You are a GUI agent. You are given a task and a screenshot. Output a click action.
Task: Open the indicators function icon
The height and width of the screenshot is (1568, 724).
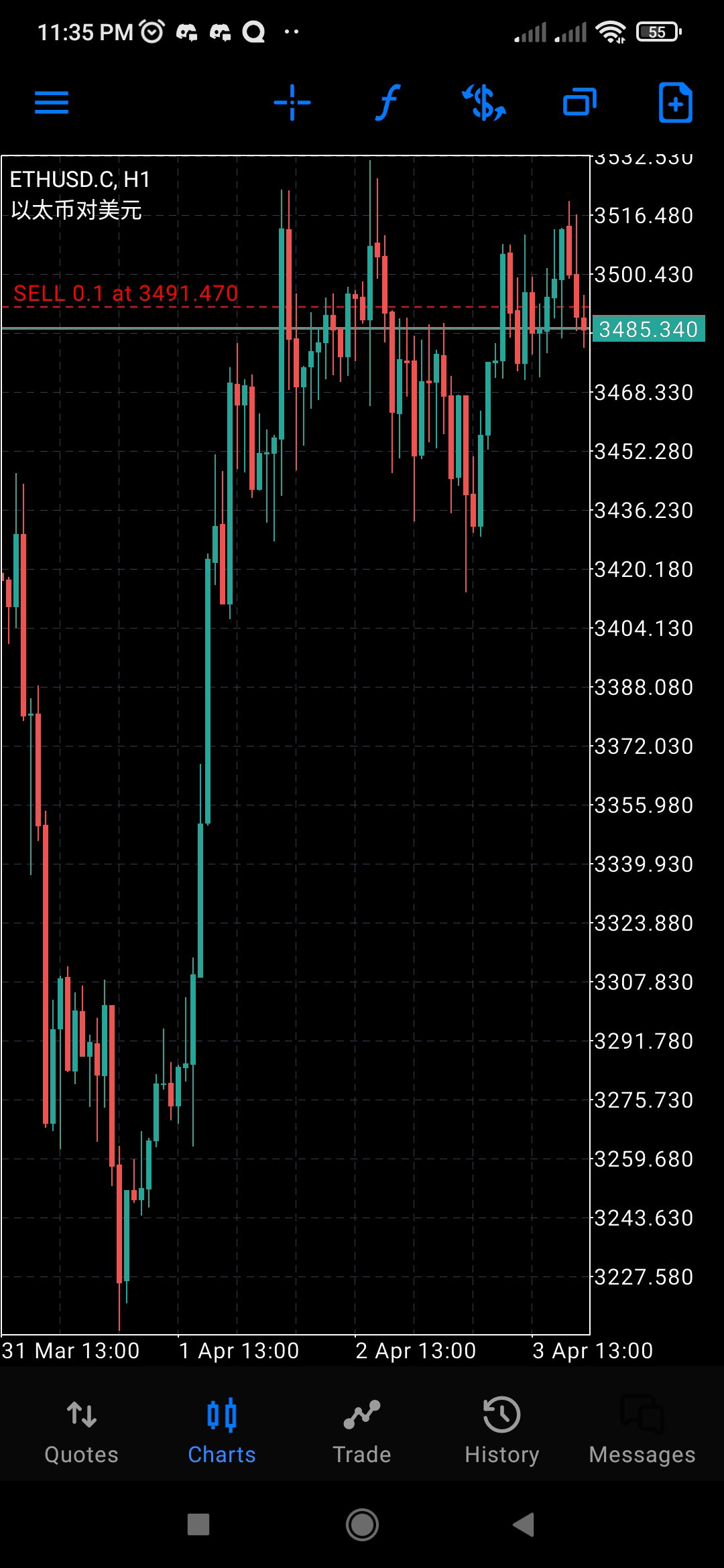[x=387, y=103]
